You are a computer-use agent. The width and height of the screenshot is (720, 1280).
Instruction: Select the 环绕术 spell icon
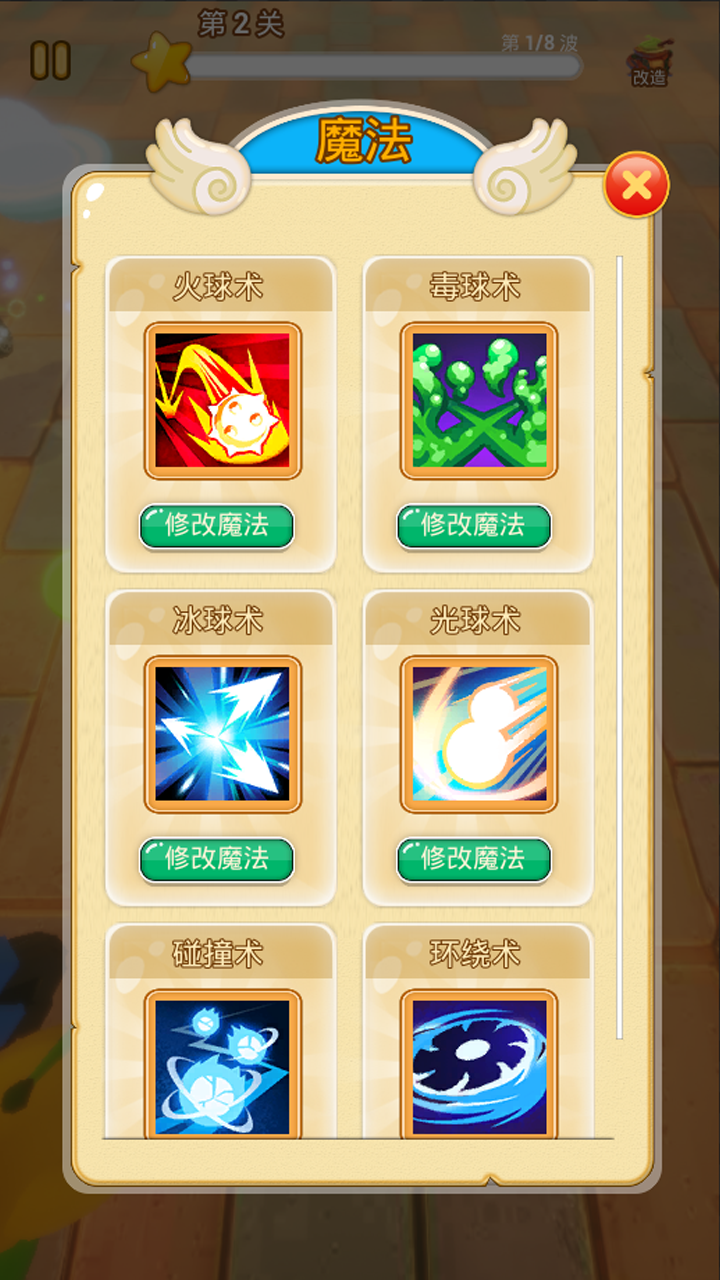pos(479,1065)
